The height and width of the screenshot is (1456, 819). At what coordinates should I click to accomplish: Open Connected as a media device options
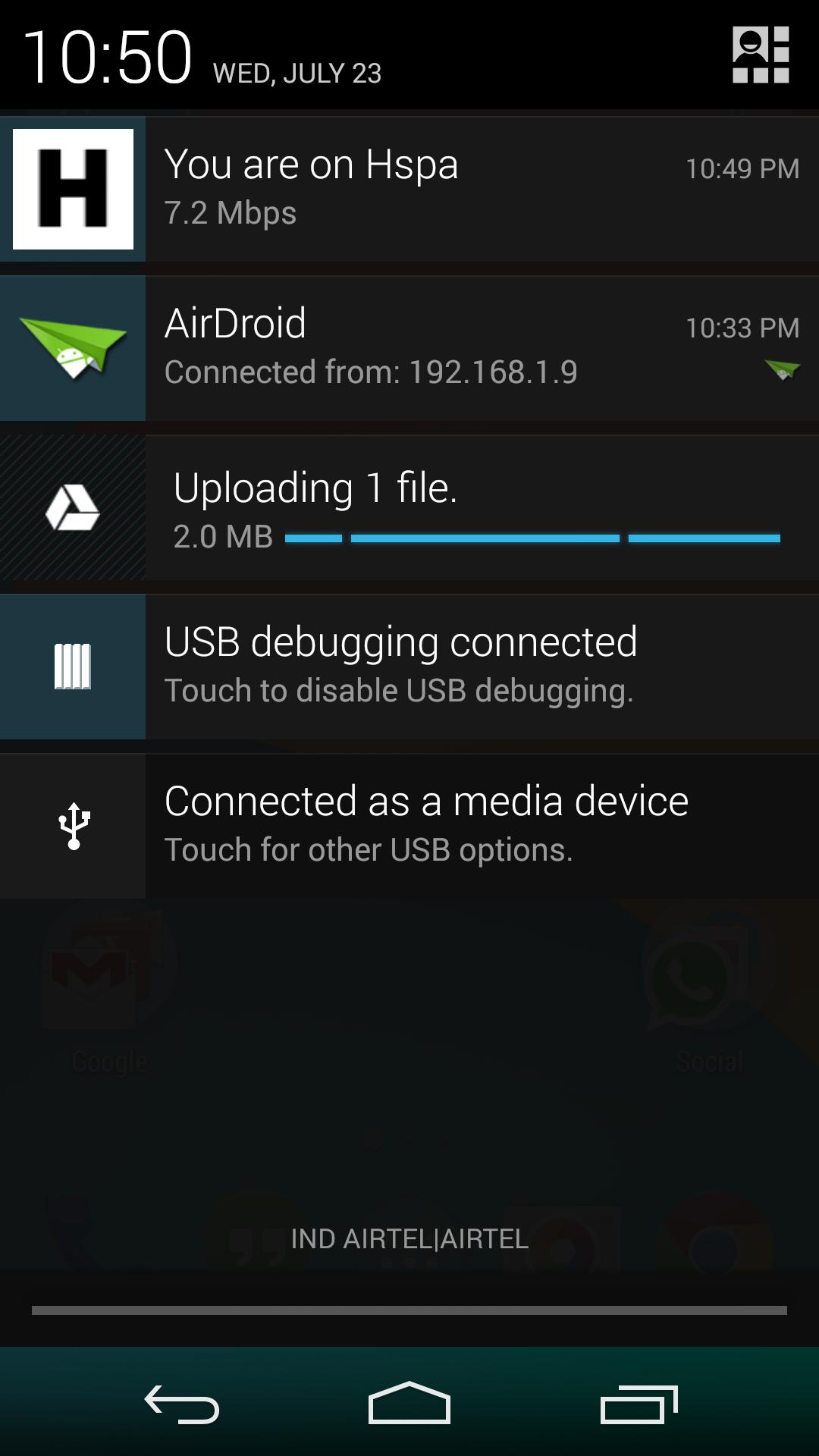click(x=409, y=826)
